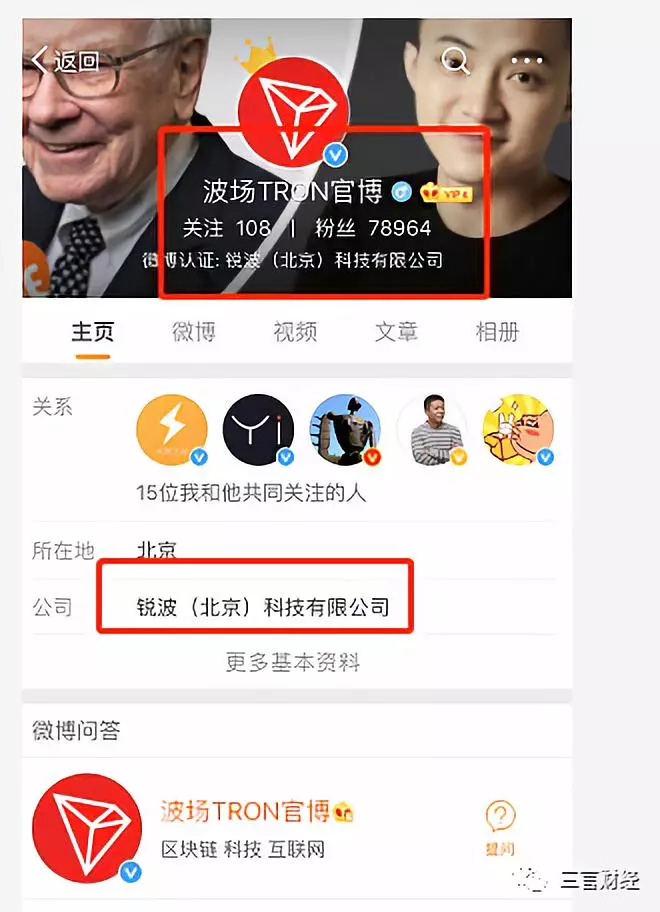Expand 更多基本资料

[x=292, y=662]
